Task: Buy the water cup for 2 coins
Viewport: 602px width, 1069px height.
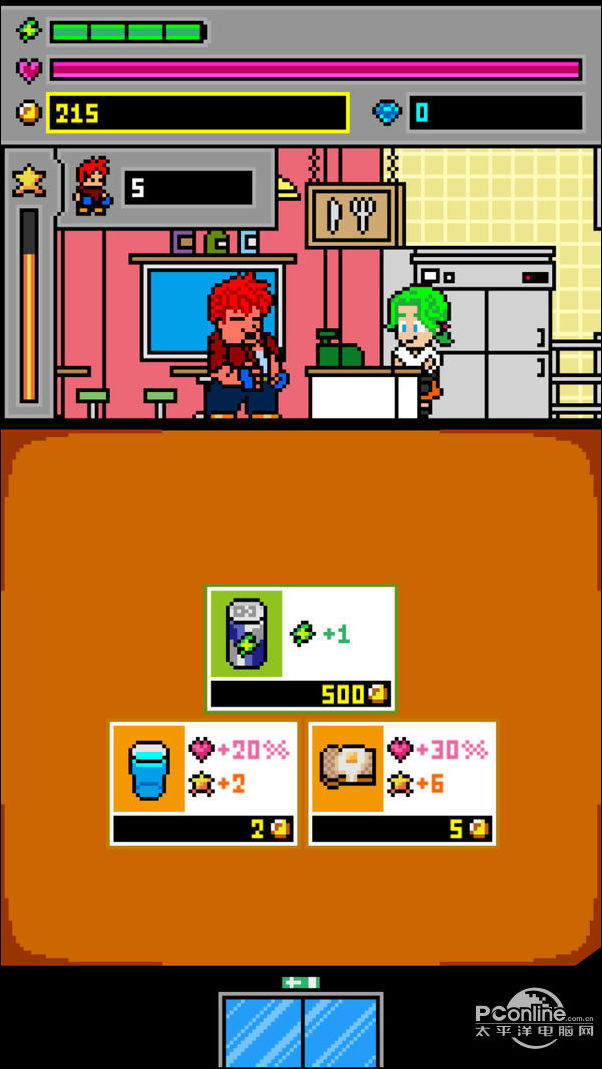Action: (x=203, y=783)
